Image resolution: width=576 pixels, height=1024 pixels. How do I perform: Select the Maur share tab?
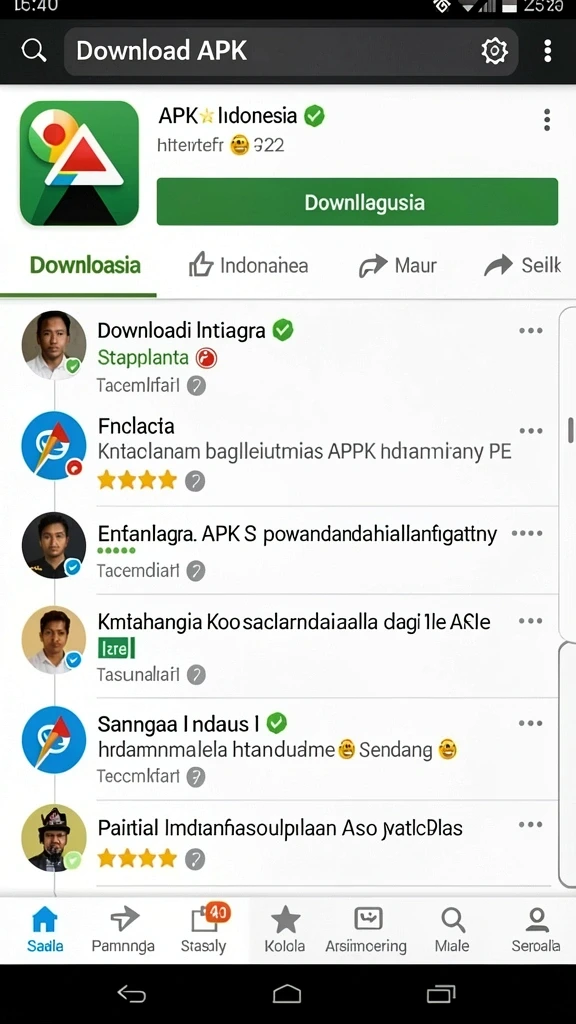coord(398,266)
